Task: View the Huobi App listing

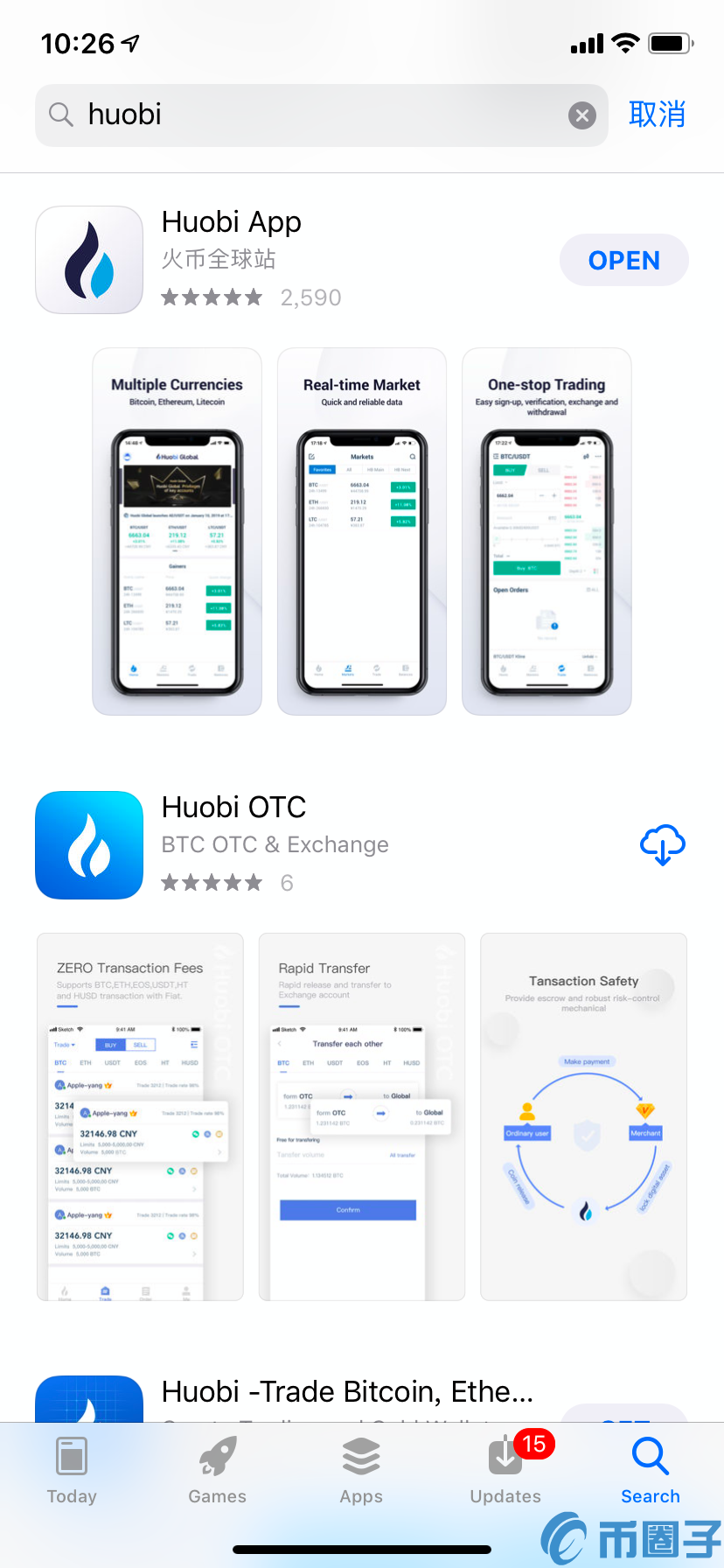Action: [x=232, y=223]
